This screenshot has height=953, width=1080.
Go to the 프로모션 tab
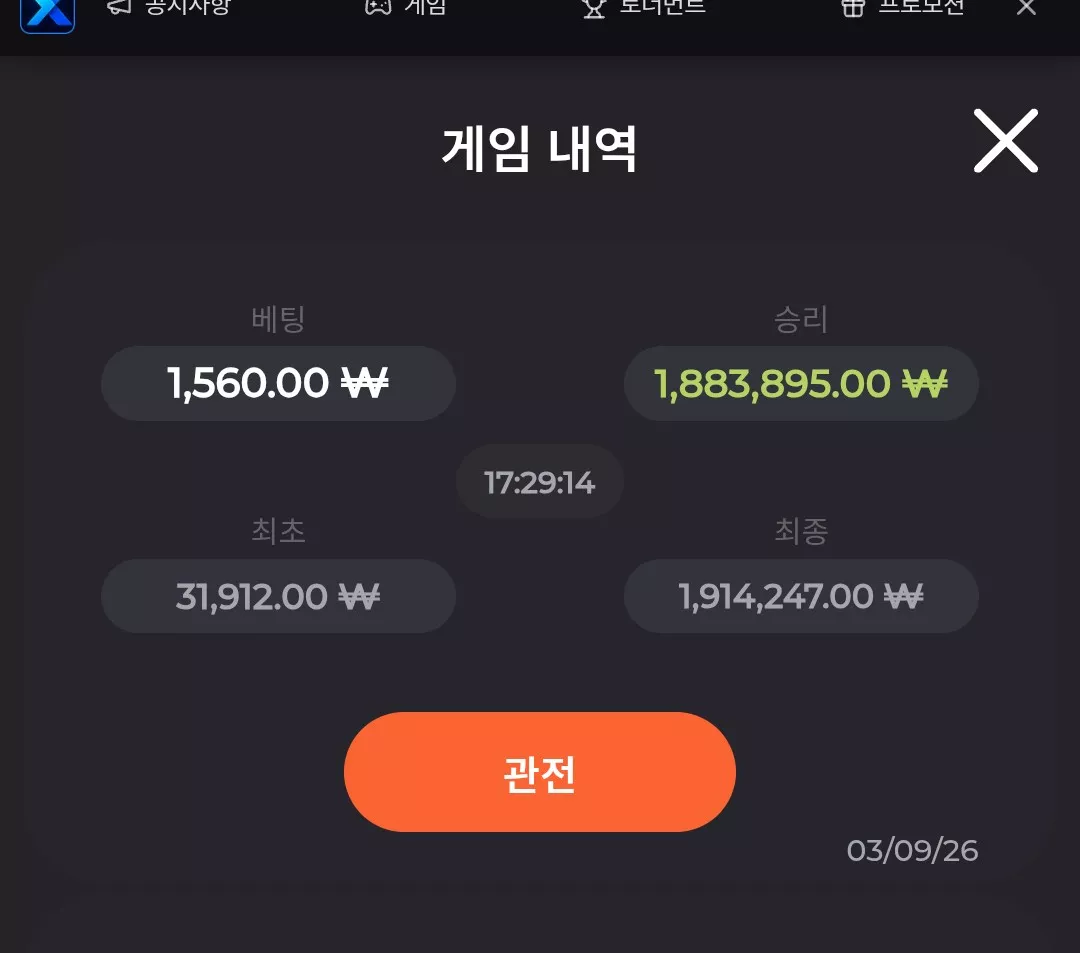[x=902, y=8]
